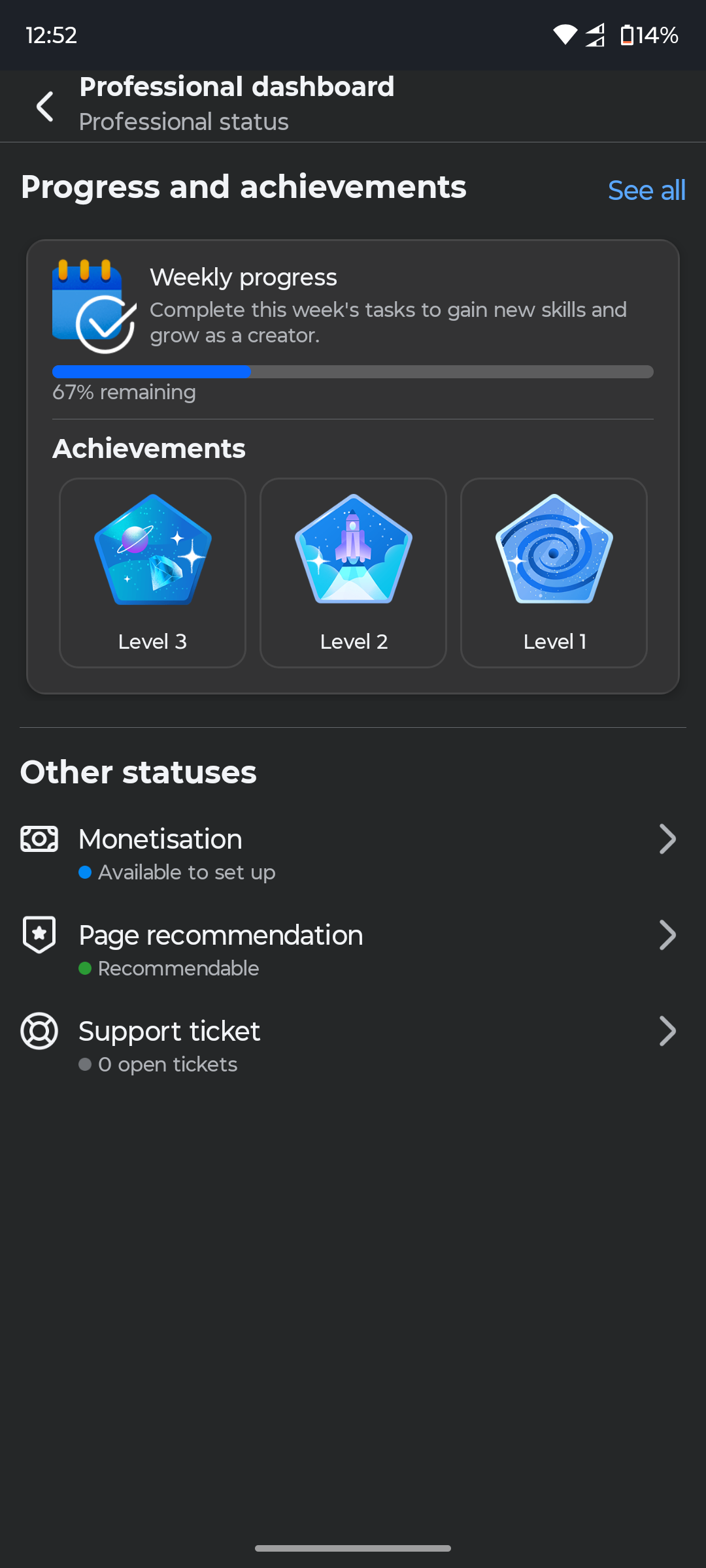Open Page recommendation status

click(x=353, y=949)
